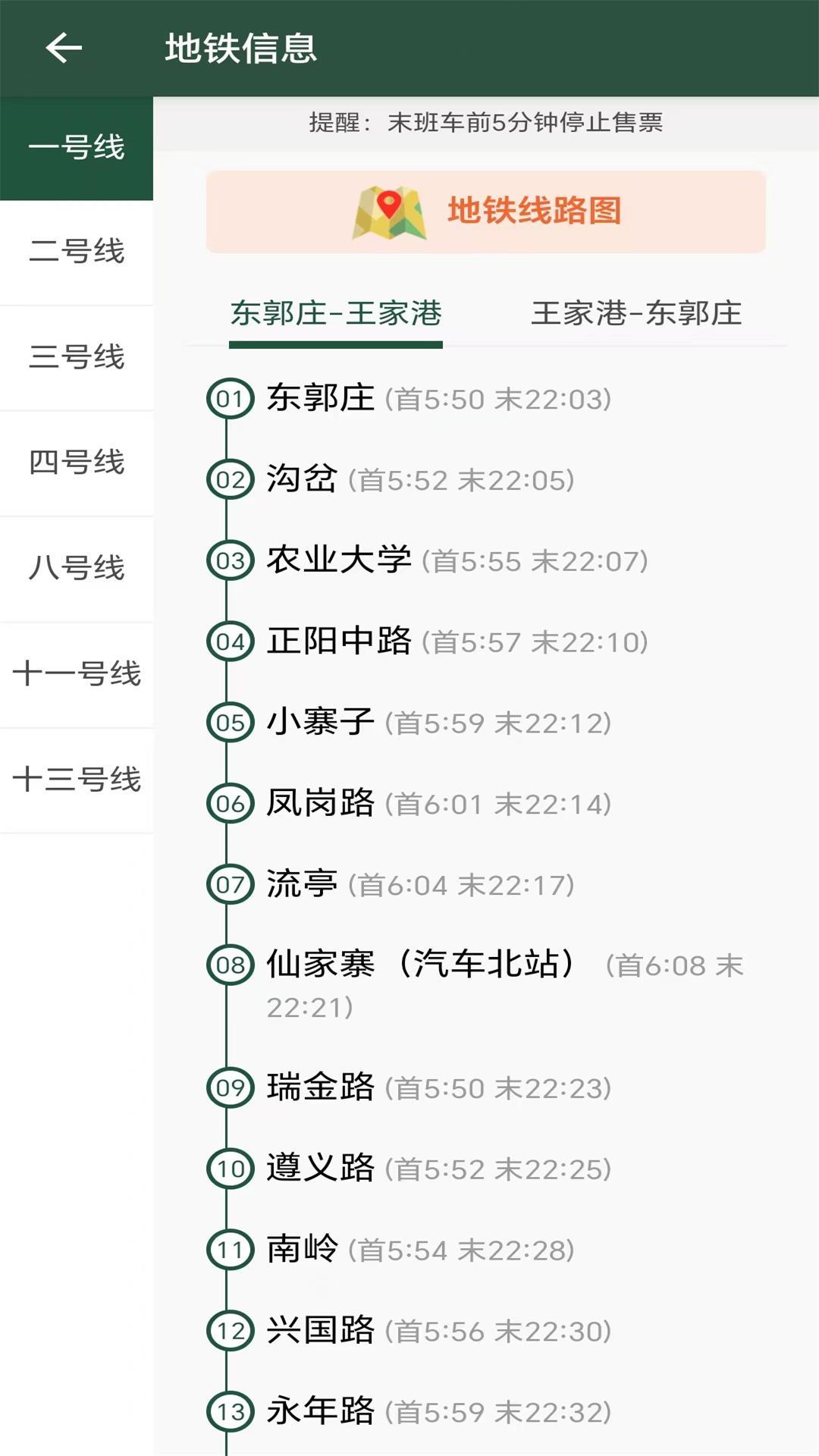Tap the back arrow icon
This screenshot has width=819, height=1456.
point(62,47)
